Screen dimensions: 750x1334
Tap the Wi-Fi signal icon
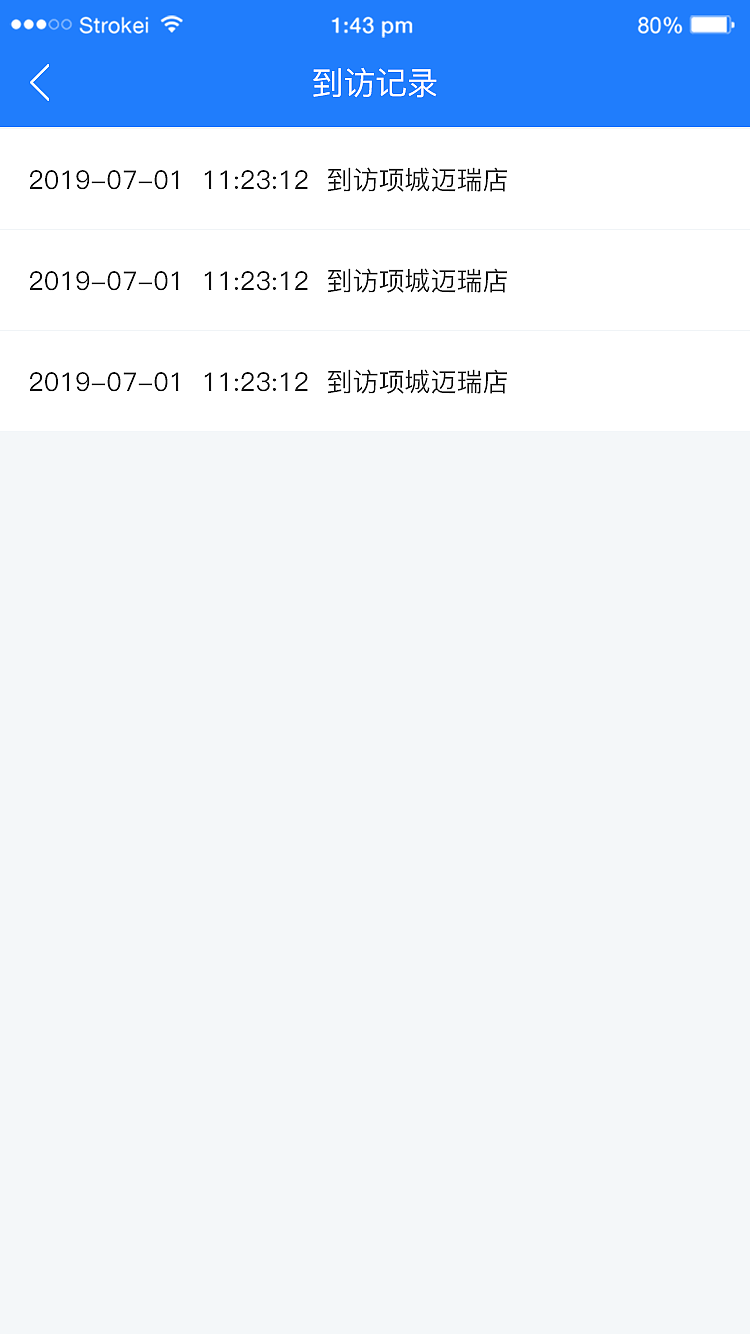(x=170, y=25)
